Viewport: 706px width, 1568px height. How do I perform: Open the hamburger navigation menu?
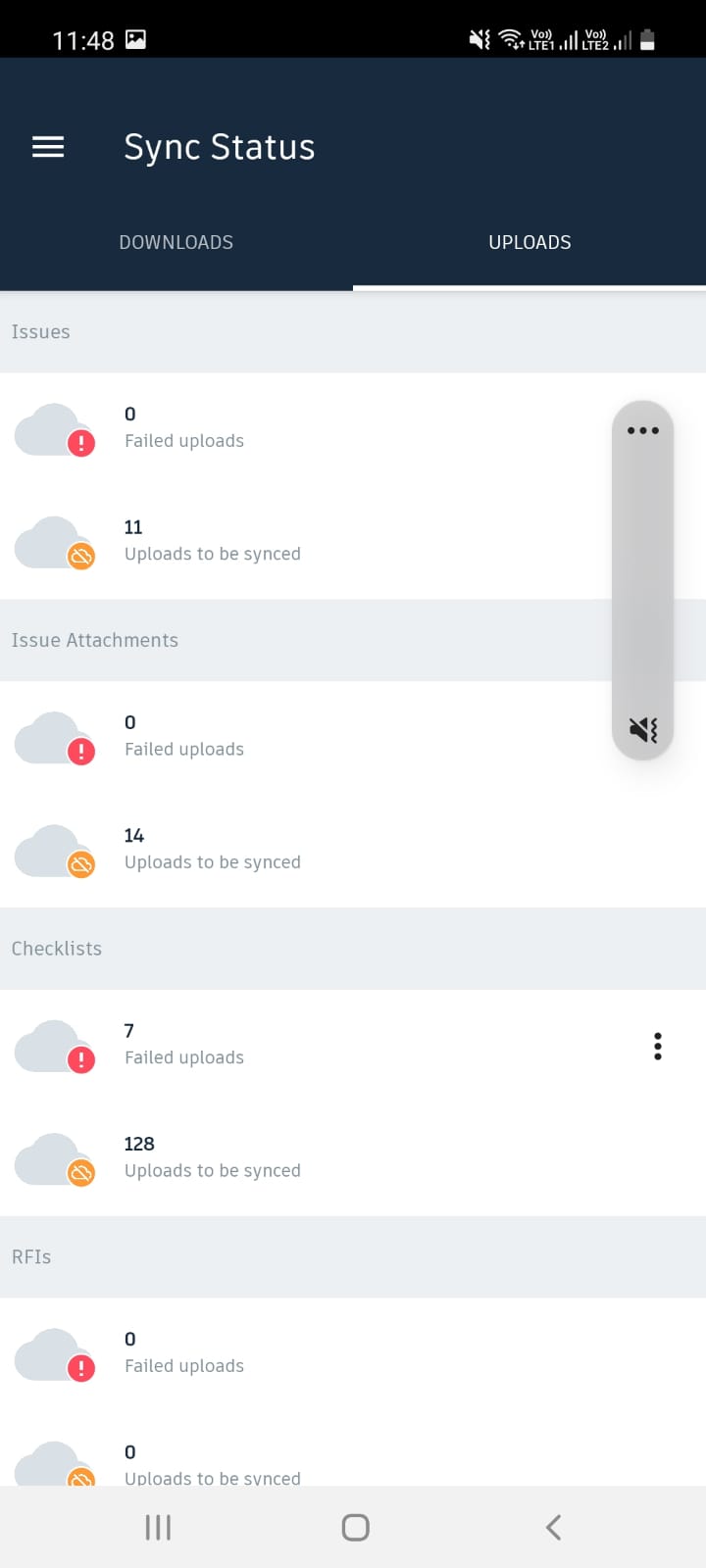[48, 147]
